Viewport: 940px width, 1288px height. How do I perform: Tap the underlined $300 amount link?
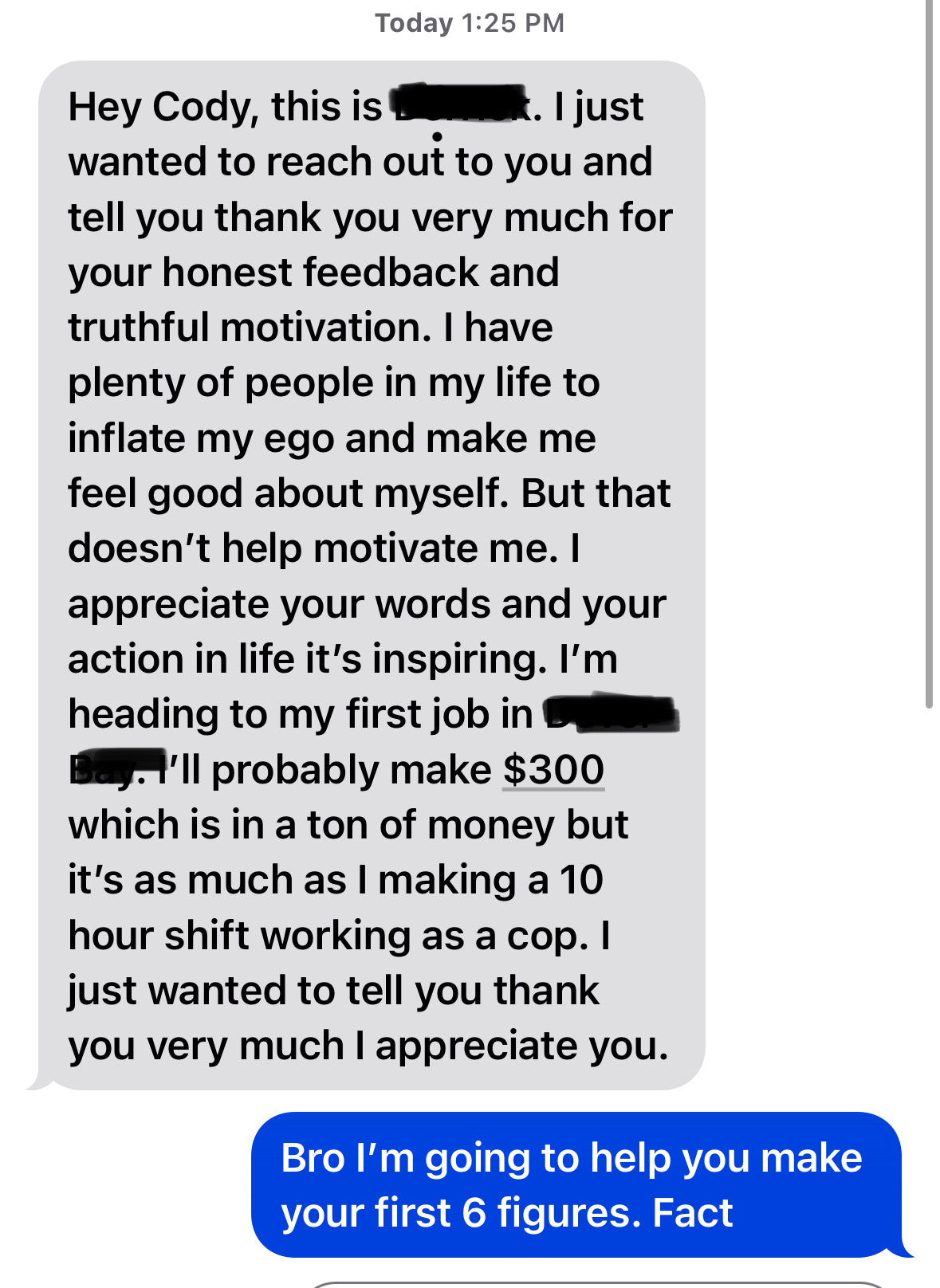pyautogui.click(x=553, y=770)
